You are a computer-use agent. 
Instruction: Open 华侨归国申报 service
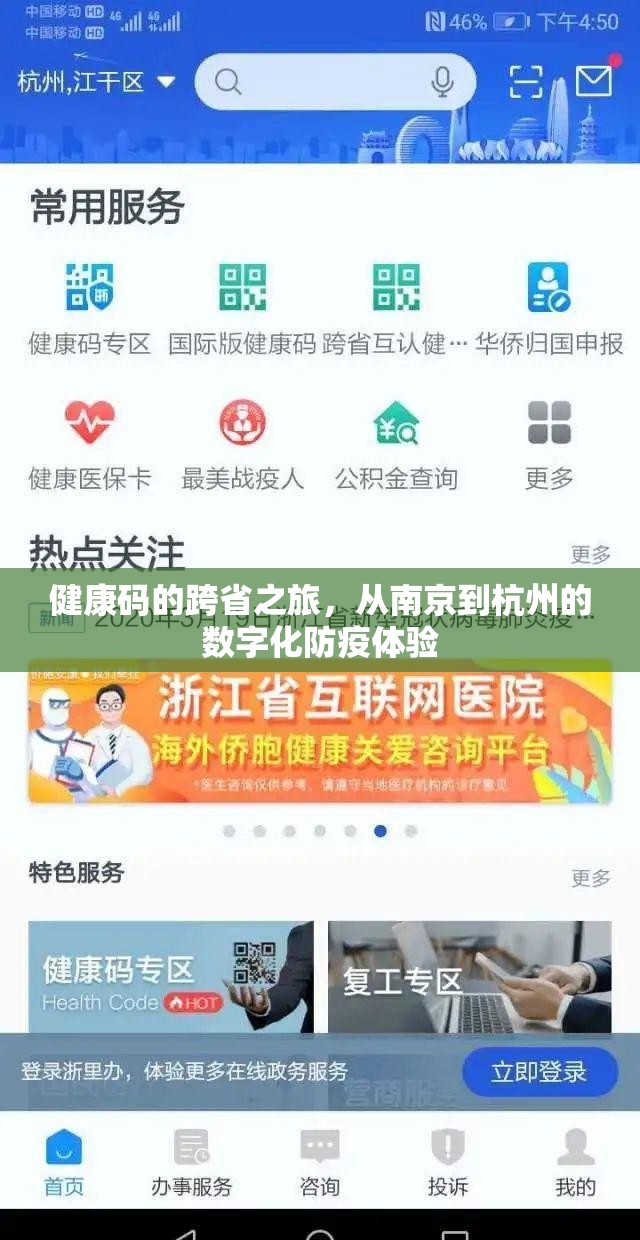point(549,308)
